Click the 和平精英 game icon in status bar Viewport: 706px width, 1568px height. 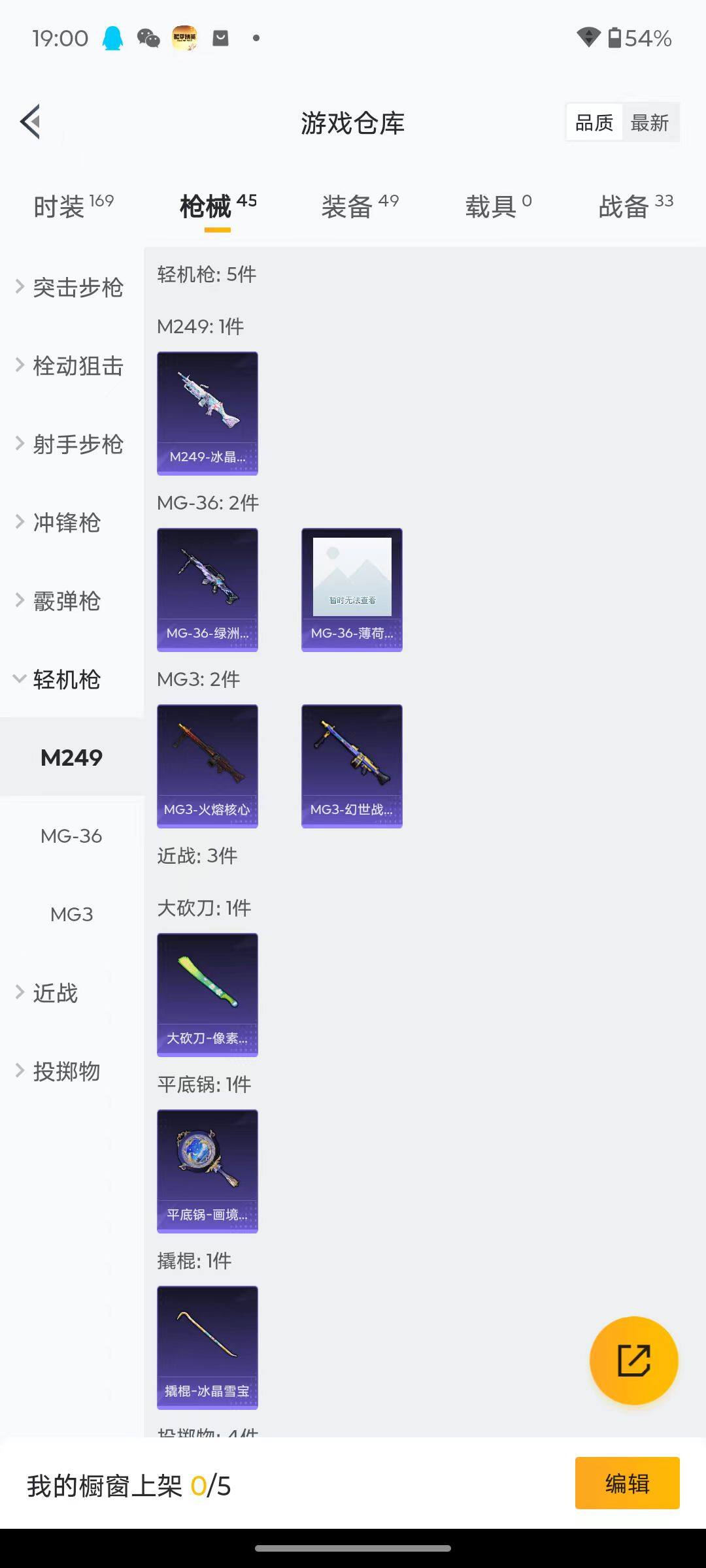(184, 38)
